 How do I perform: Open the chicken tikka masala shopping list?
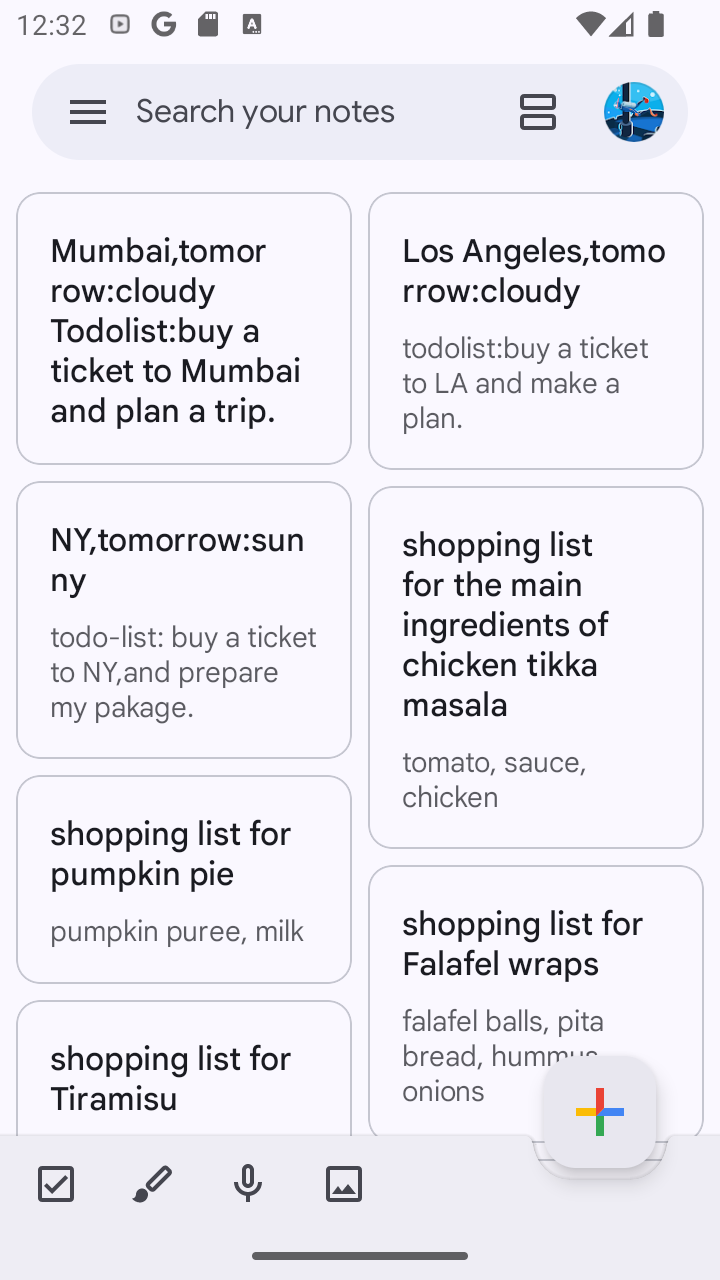pyautogui.click(x=536, y=667)
